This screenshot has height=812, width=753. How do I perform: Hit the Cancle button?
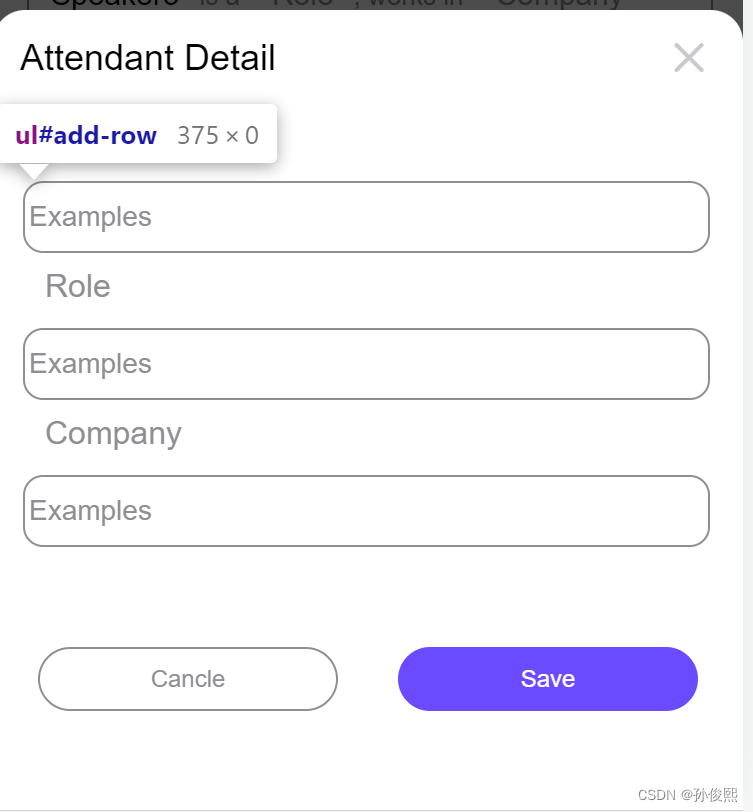coord(188,679)
